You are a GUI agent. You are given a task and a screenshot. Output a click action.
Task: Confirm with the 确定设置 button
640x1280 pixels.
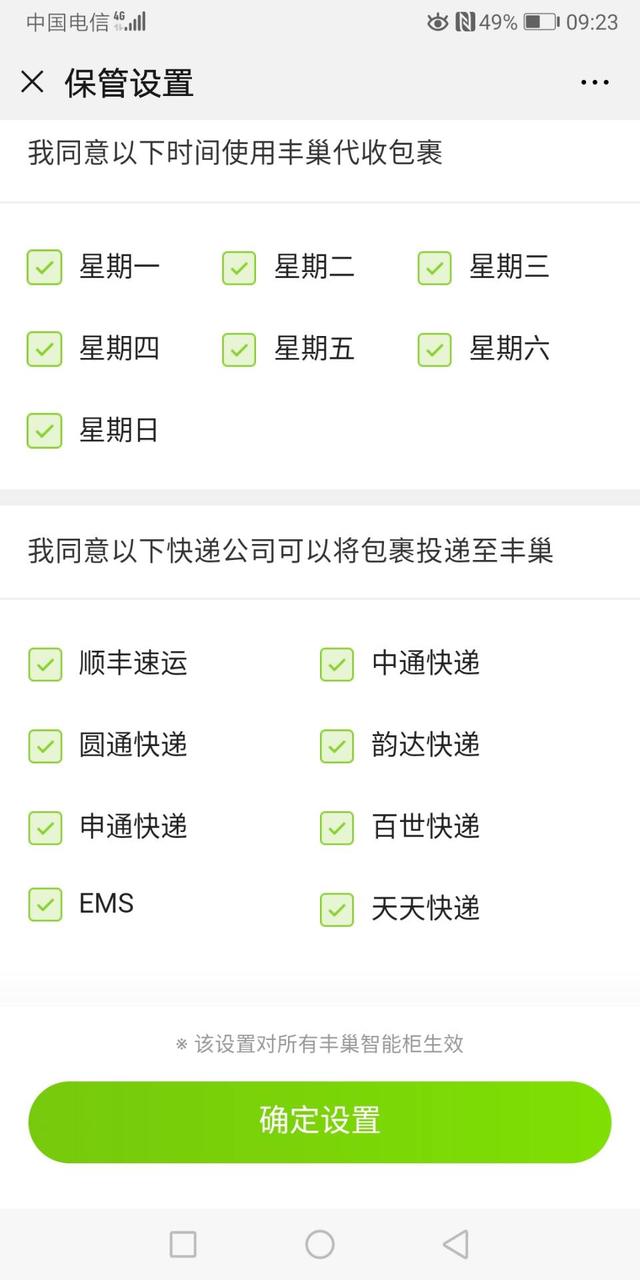coord(320,1121)
